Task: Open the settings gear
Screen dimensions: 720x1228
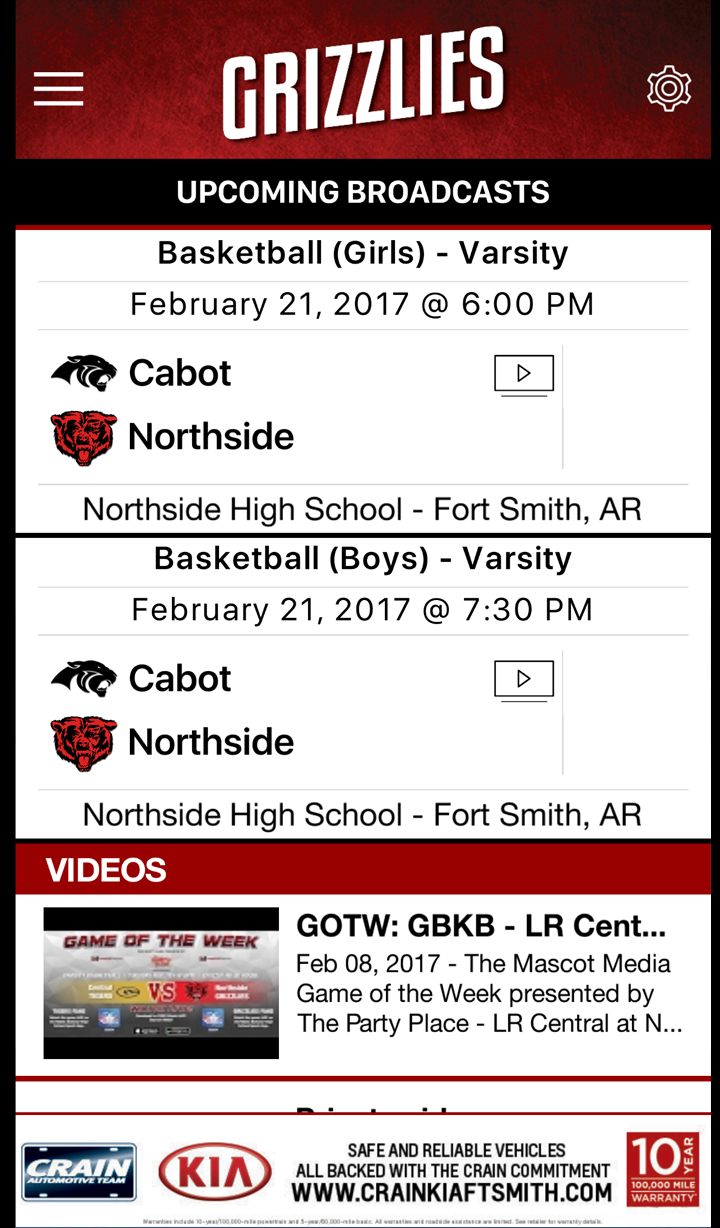Action: pyautogui.click(x=669, y=88)
